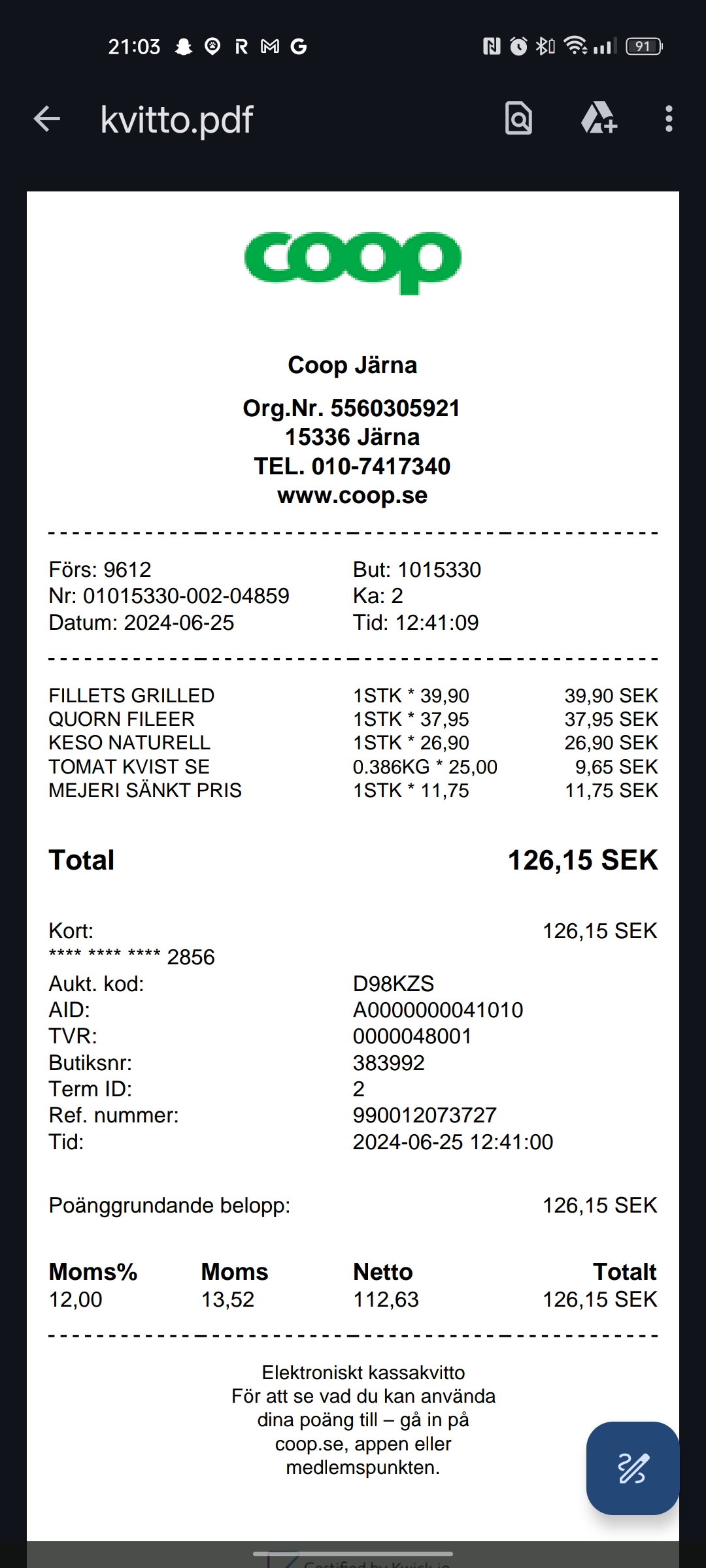Add the PDF to Google Drive

(599, 119)
